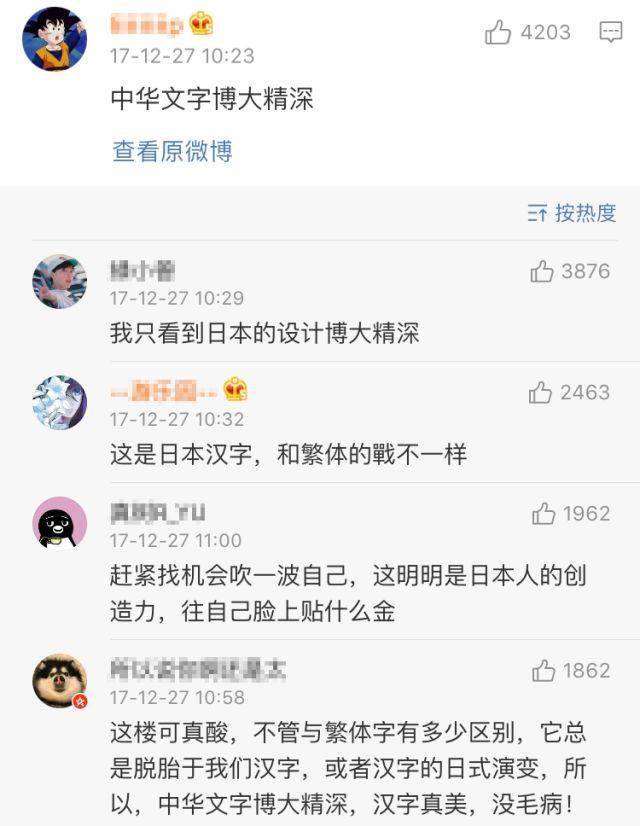Open avatar beside 这是日本汉字 comment
The image size is (640, 826).
coord(60,402)
